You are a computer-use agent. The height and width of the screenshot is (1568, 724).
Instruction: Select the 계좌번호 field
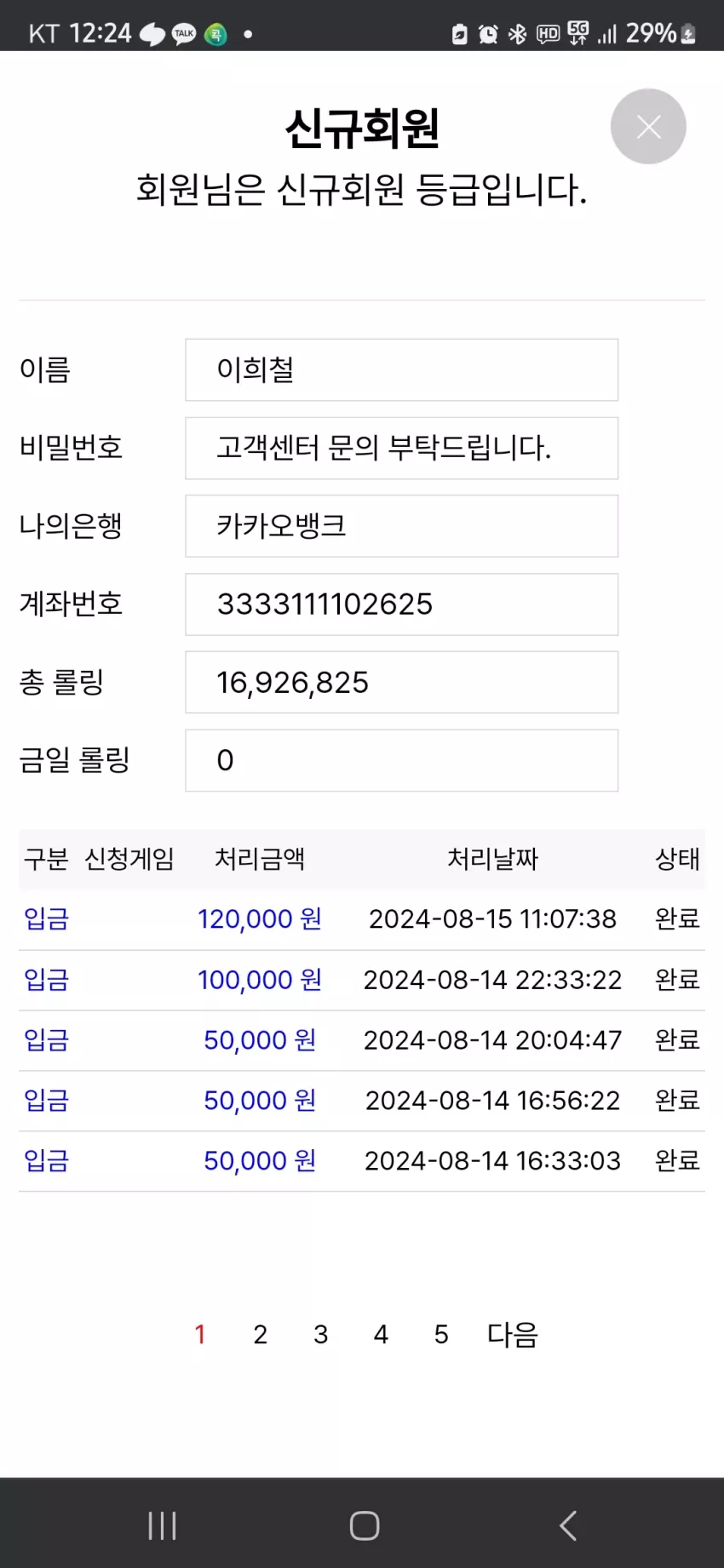[x=402, y=604]
